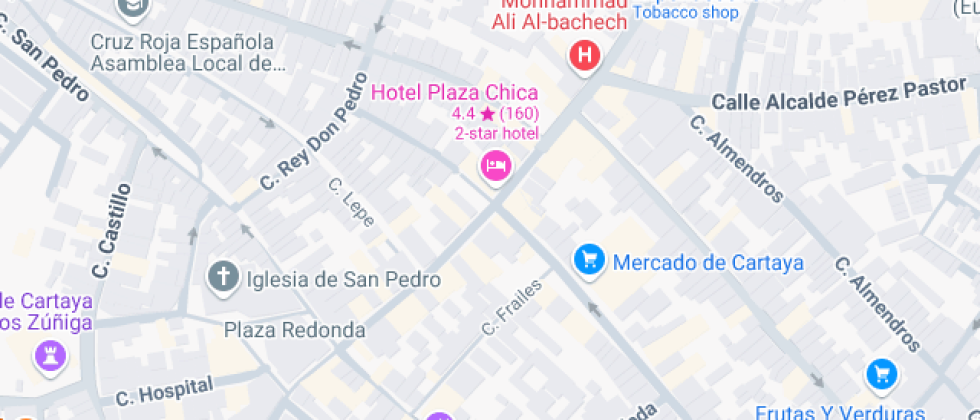Select the Frutas Y Verduras shop marker
This screenshot has width=980, height=420.
(881, 375)
